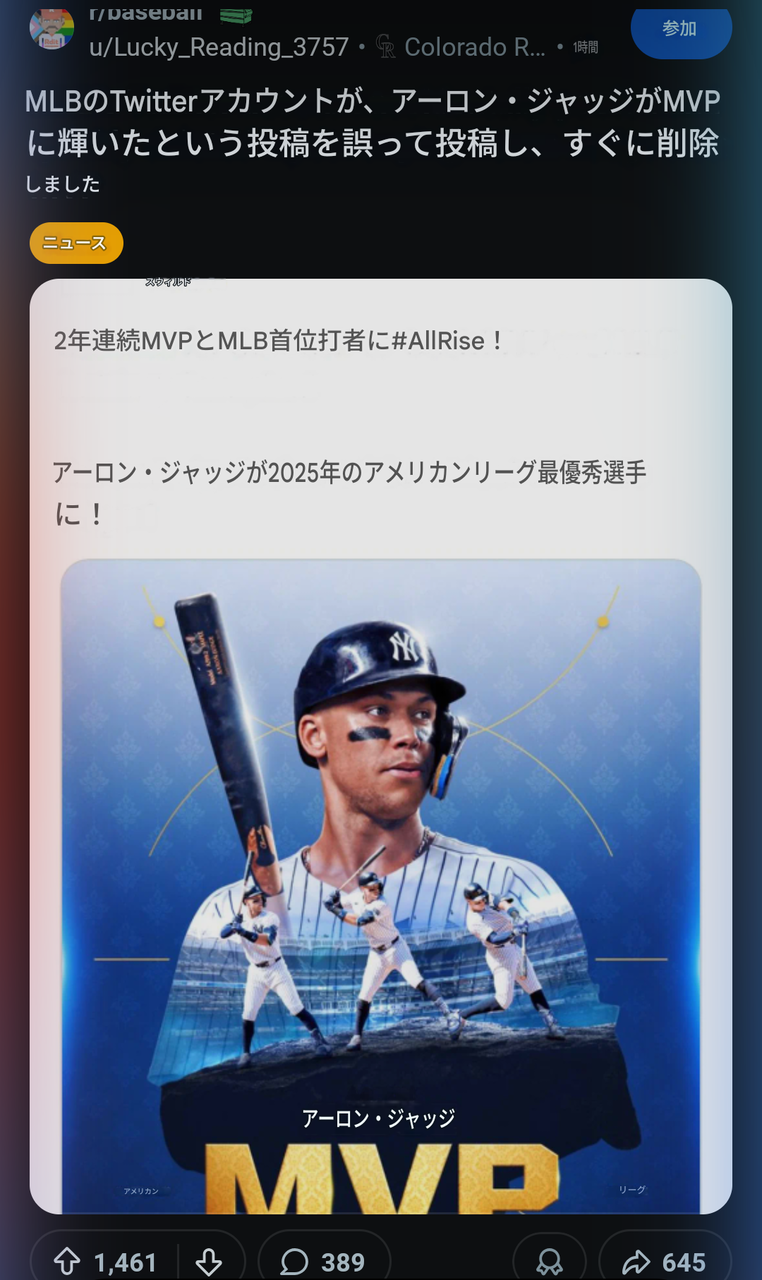Select the ニュース flair chip
Screen dimensions: 762x1280
point(76,243)
